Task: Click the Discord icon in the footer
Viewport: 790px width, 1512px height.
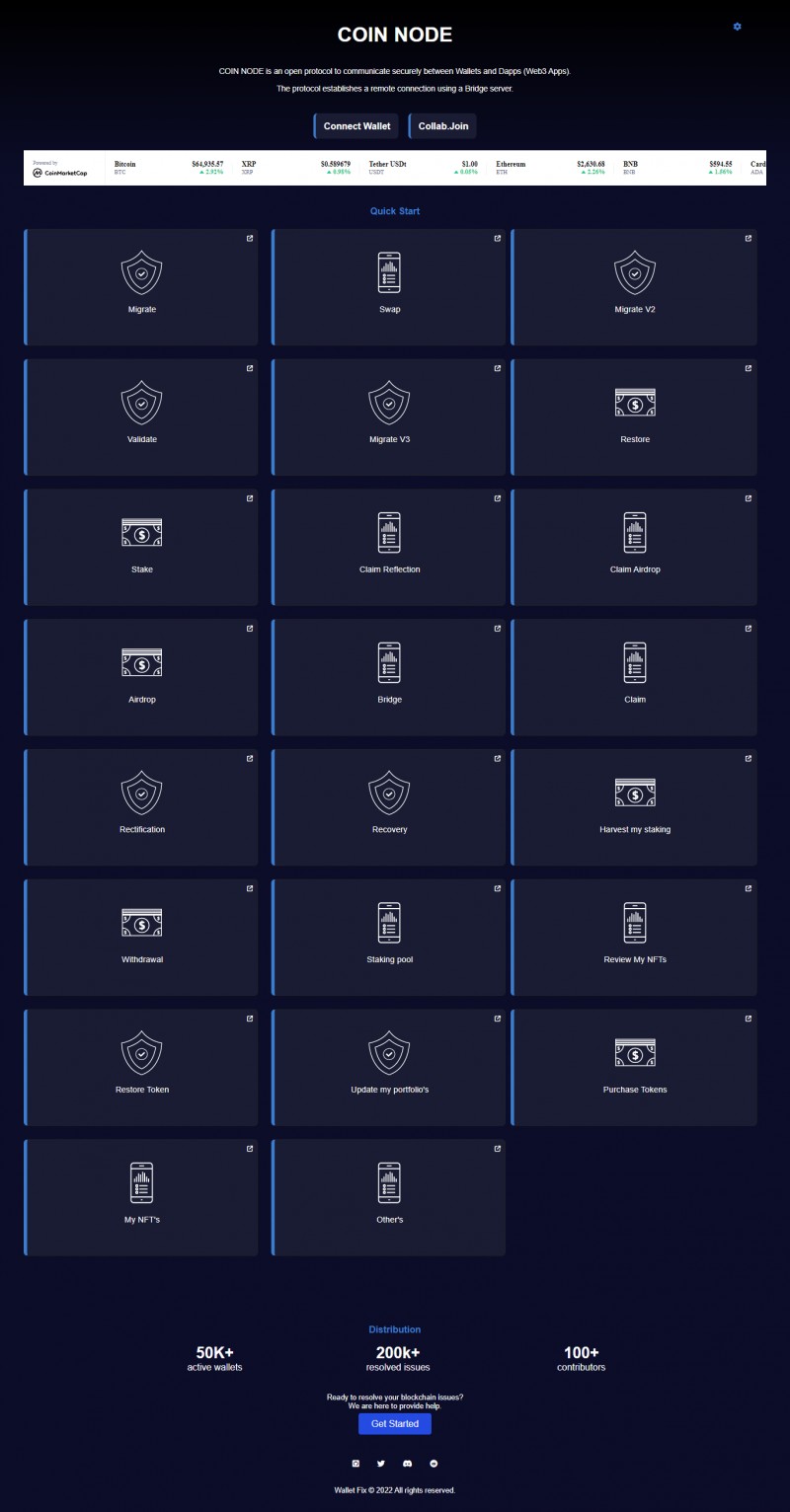Action: click(x=407, y=1464)
